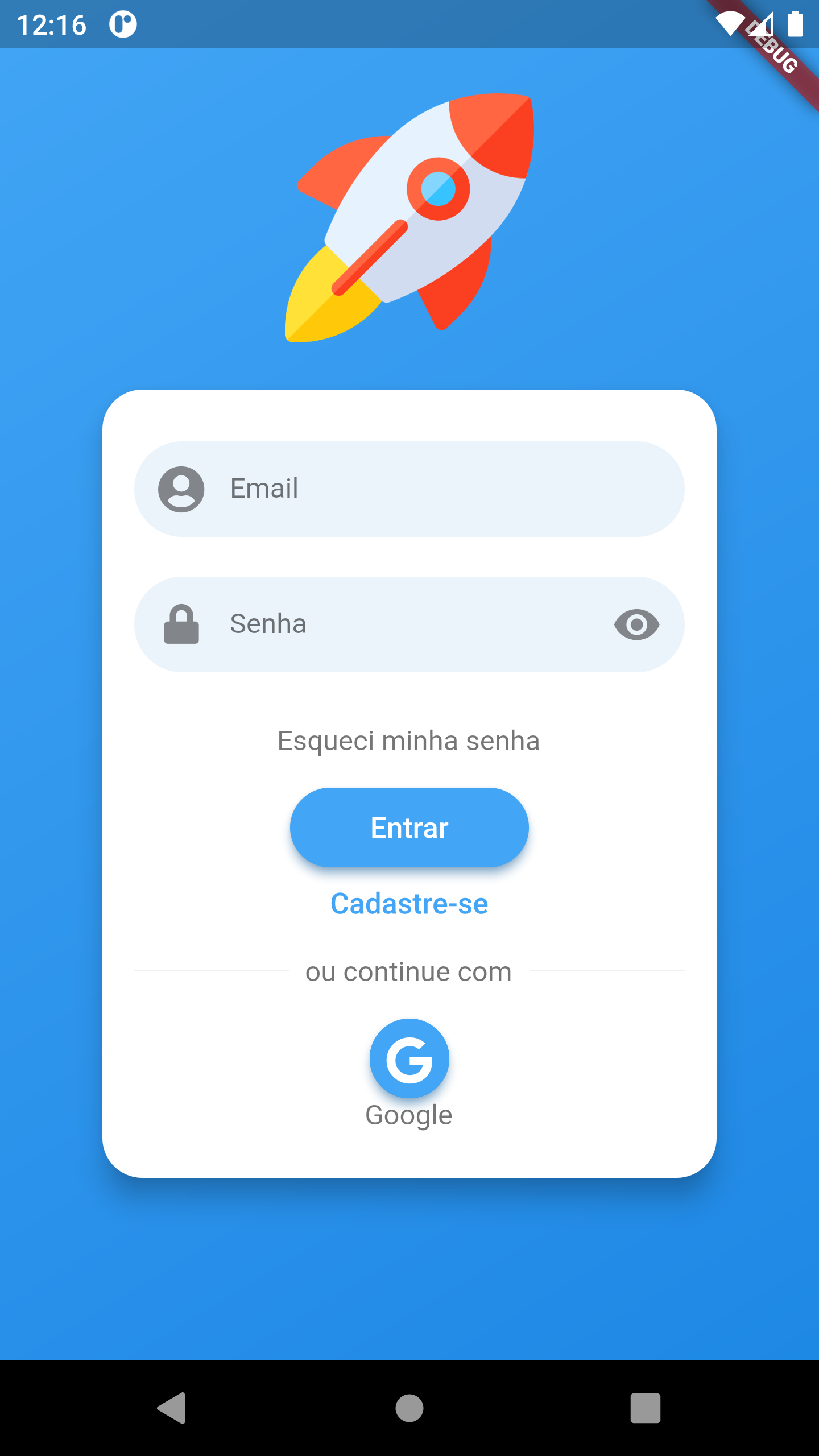
Task: Click the Wi-Fi icon in the status bar
Action: [731, 24]
